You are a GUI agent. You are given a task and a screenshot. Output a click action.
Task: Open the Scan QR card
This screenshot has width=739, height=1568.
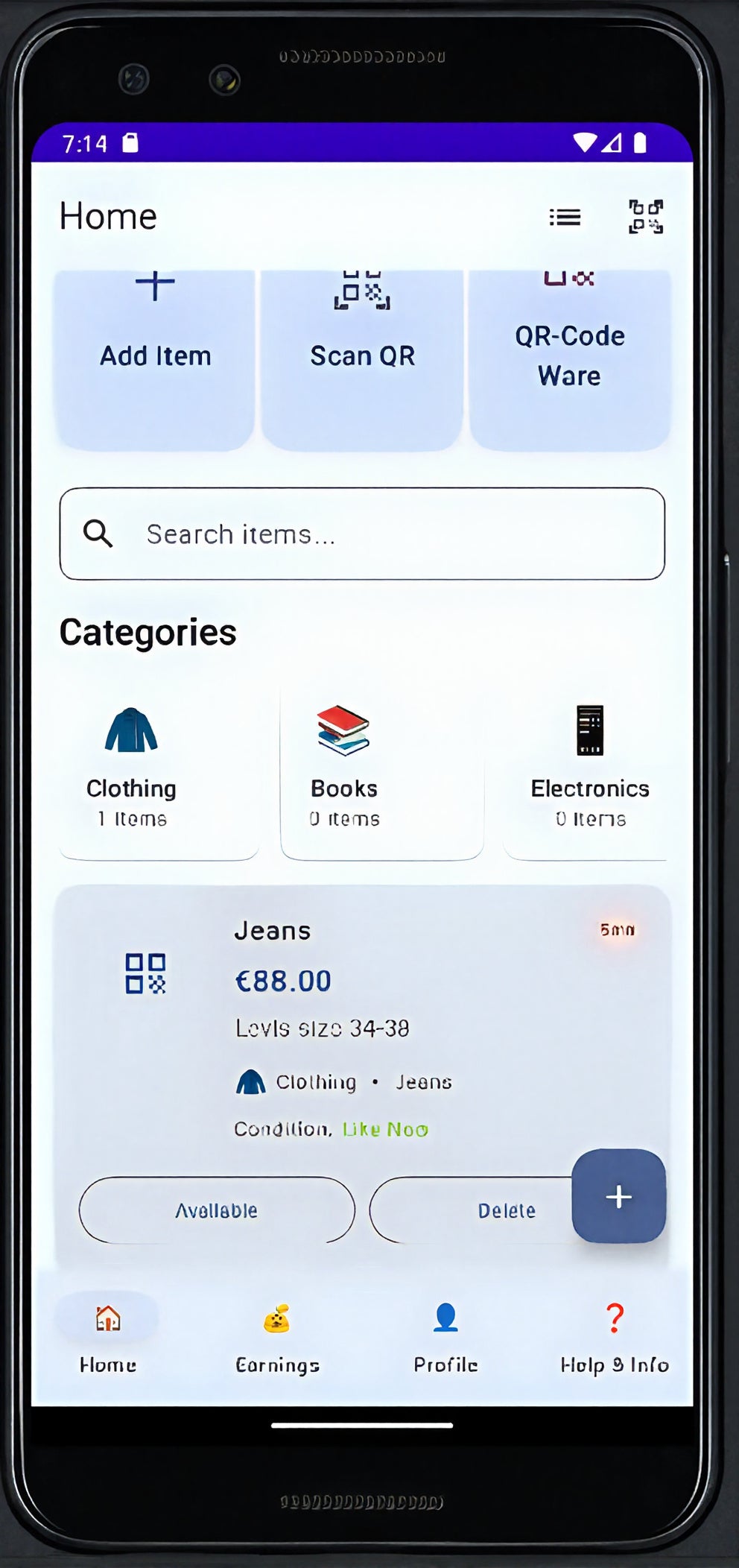tap(362, 358)
